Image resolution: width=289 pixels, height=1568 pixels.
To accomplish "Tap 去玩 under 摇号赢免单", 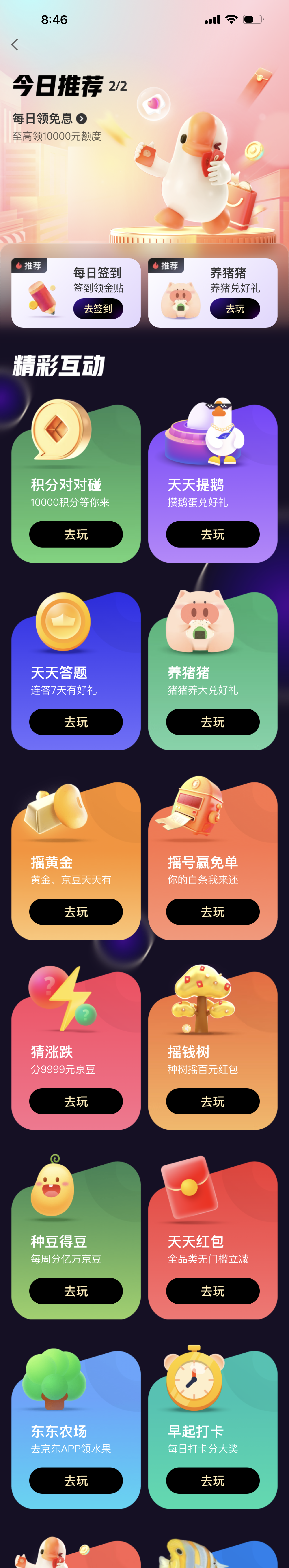I will tap(213, 912).
